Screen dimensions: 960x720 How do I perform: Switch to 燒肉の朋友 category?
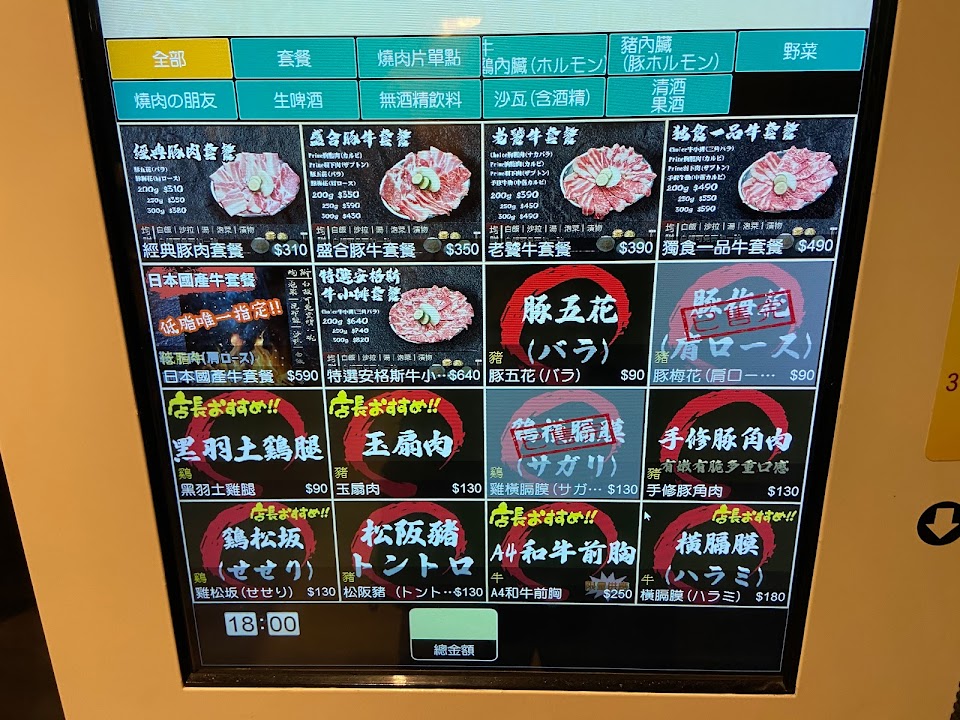[175, 100]
